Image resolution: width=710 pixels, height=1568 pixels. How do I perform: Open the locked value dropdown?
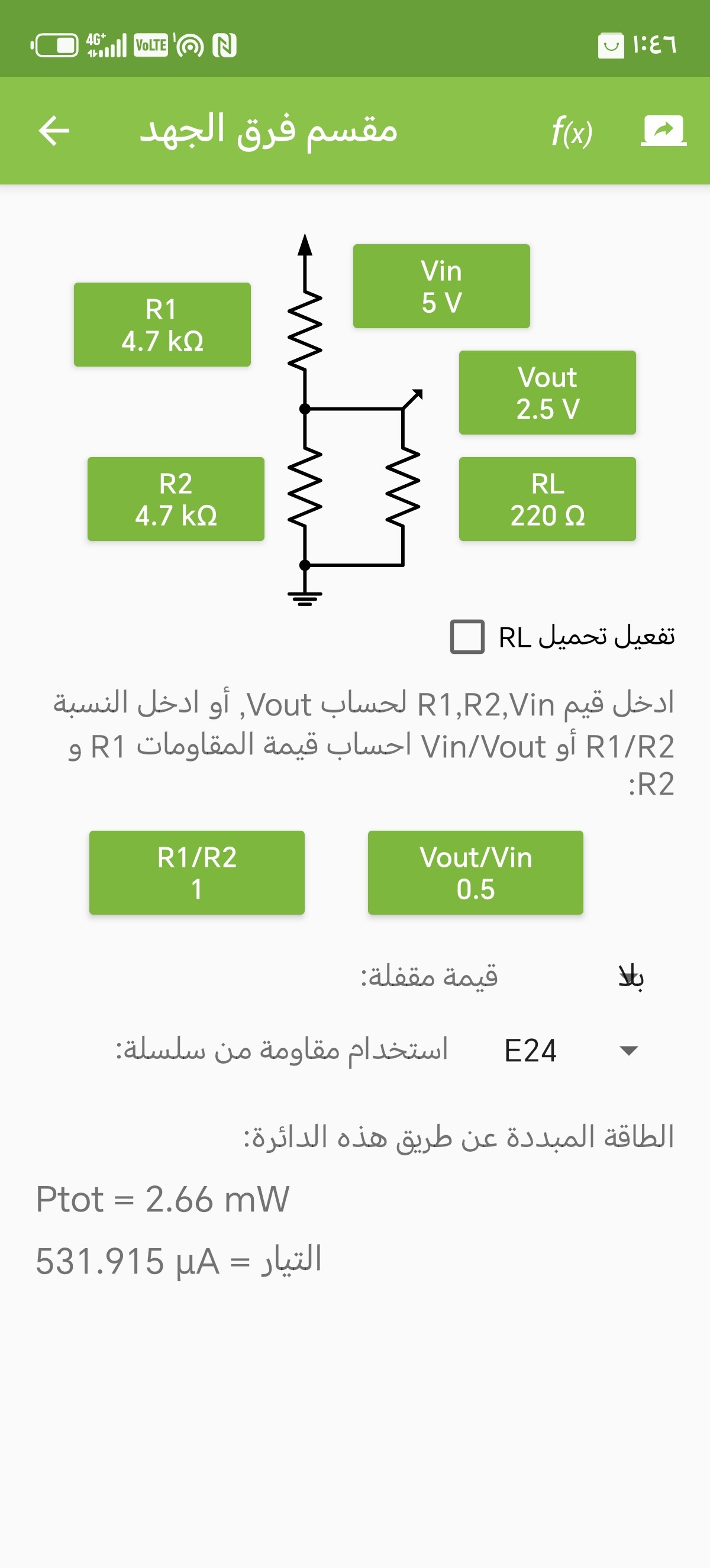pos(630,977)
